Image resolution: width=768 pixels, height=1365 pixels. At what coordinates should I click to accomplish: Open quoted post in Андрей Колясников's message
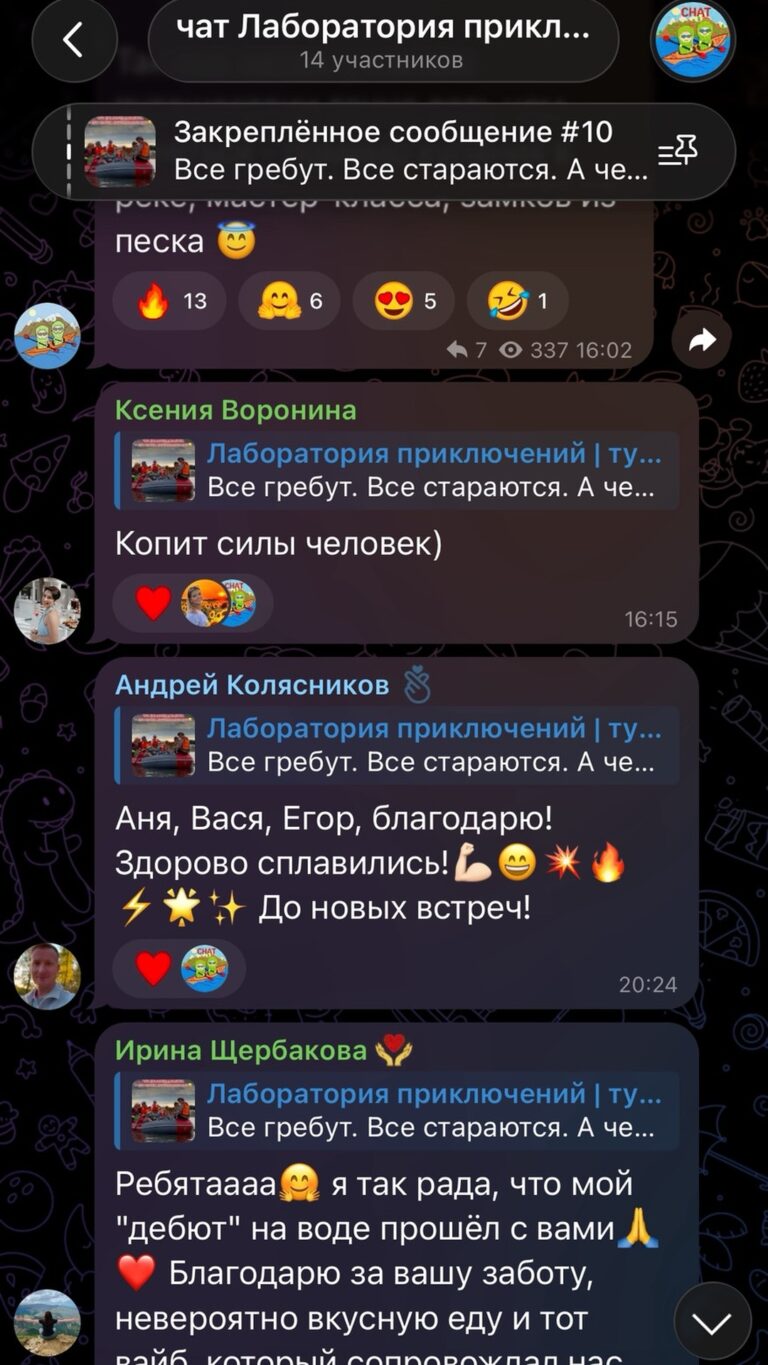[x=396, y=744]
